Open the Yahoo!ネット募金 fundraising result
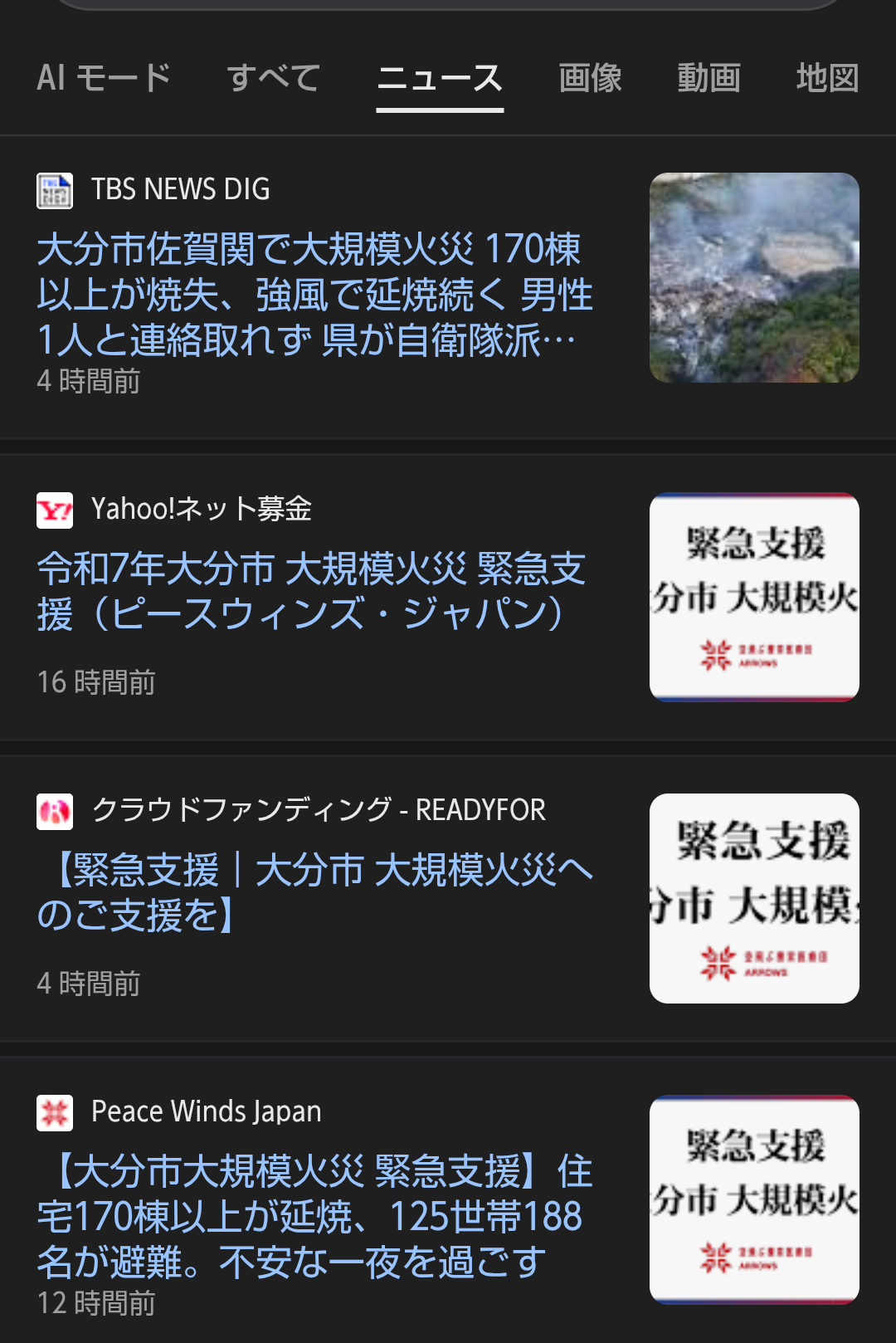This screenshot has width=896, height=1343. (x=311, y=591)
